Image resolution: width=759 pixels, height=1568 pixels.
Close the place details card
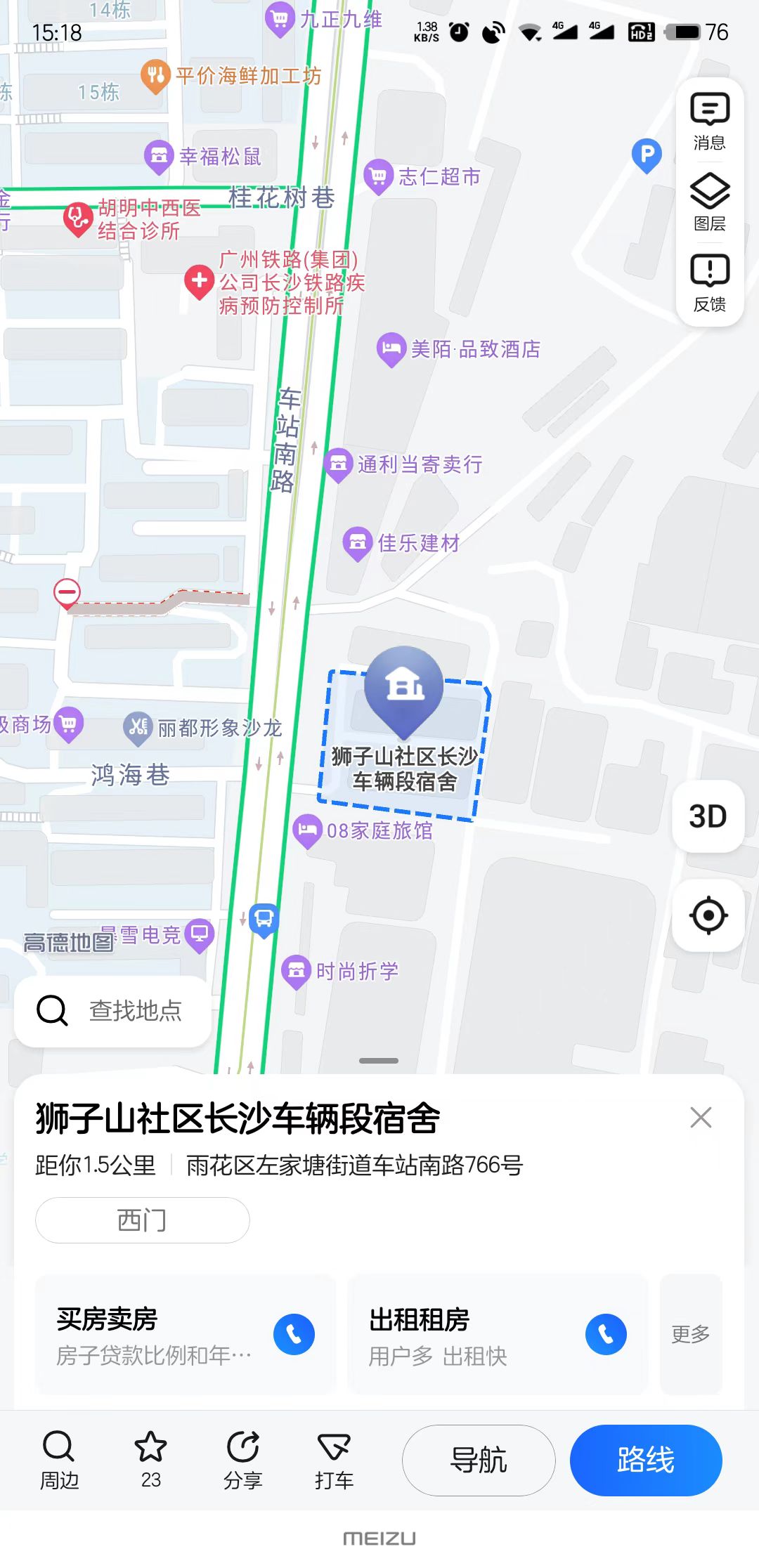click(701, 1118)
